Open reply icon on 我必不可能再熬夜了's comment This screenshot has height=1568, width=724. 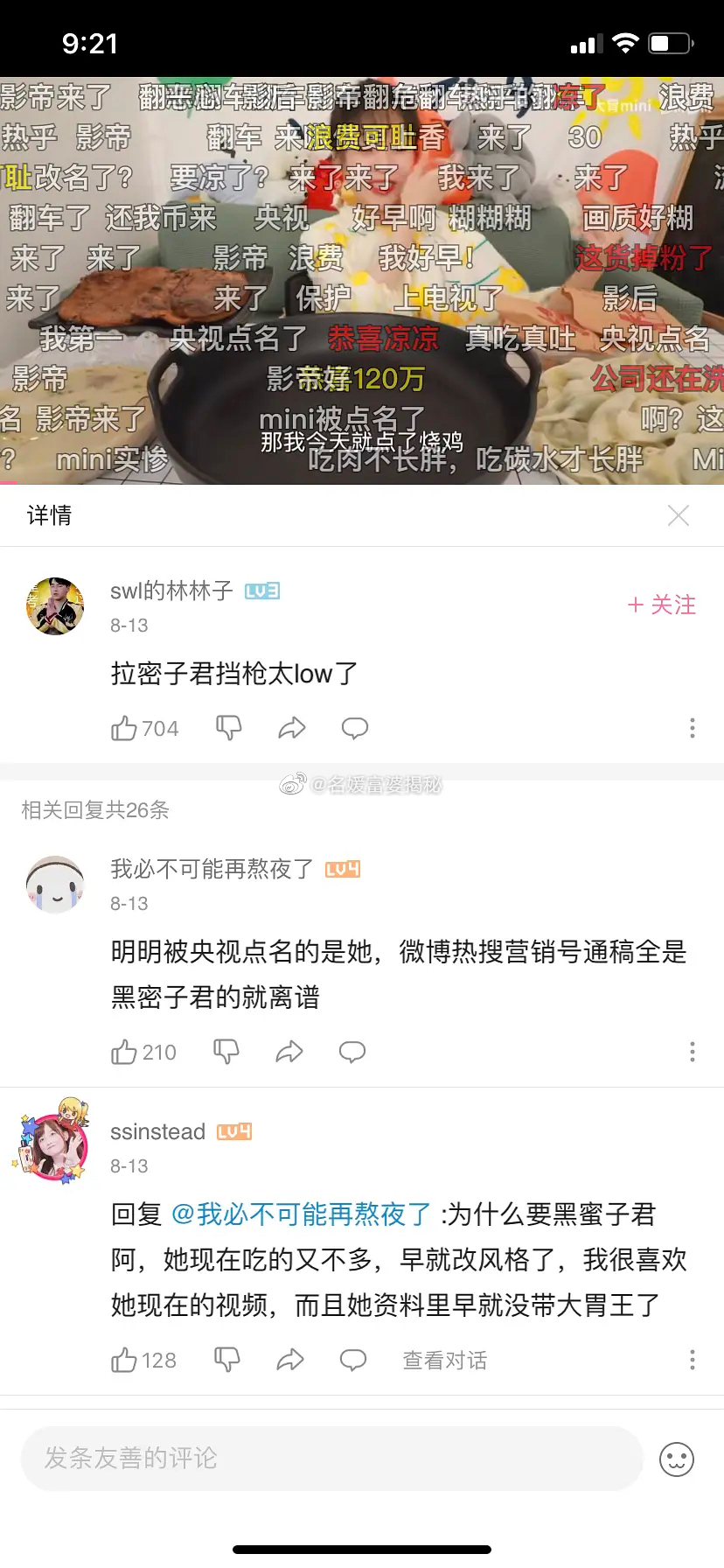352,1052
